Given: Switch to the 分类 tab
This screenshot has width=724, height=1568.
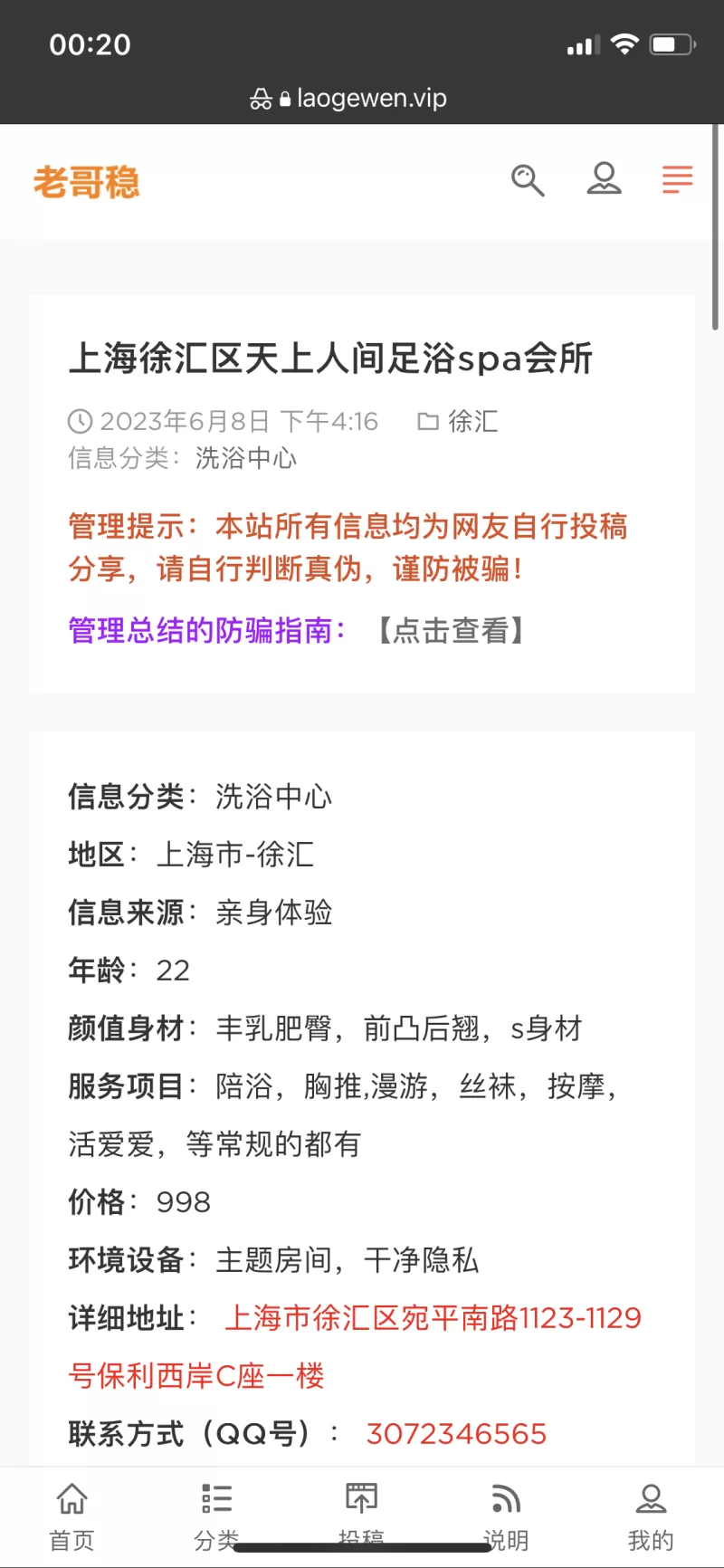Looking at the screenshot, I should click(216, 1515).
